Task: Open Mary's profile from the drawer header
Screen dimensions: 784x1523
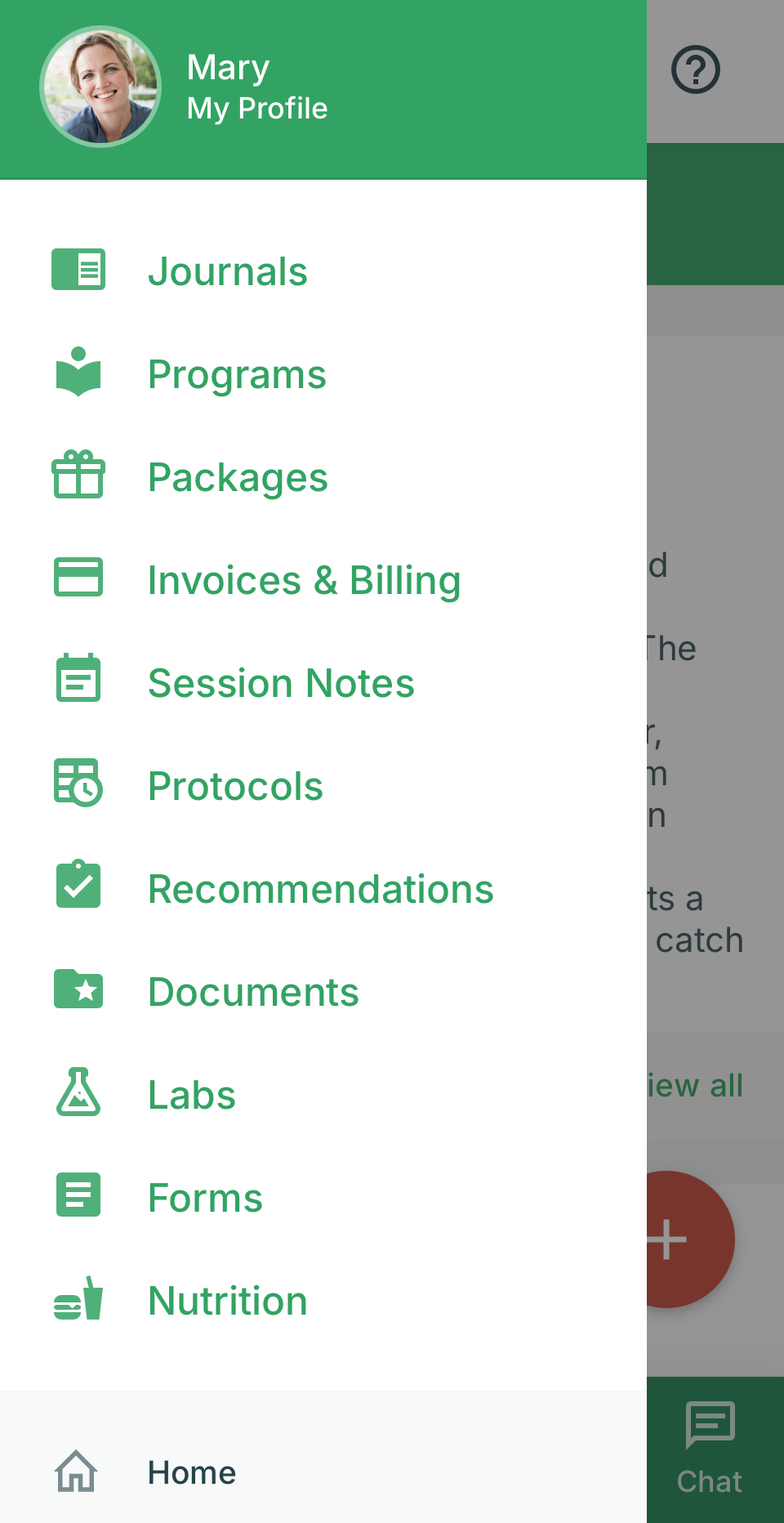Action: 256,88
